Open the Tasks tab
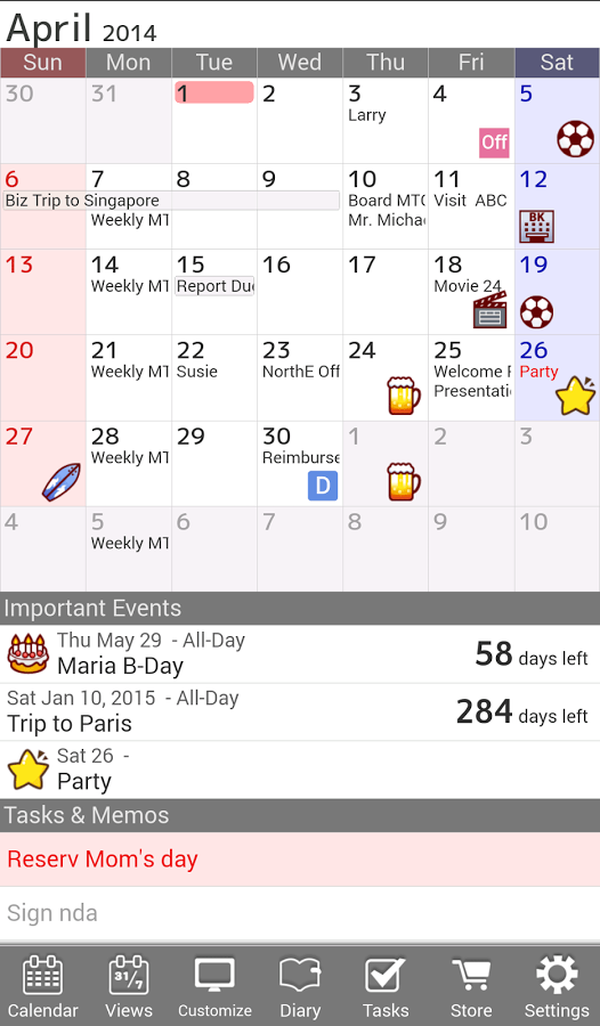Image resolution: width=600 pixels, height=1026 pixels. click(385, 985)
